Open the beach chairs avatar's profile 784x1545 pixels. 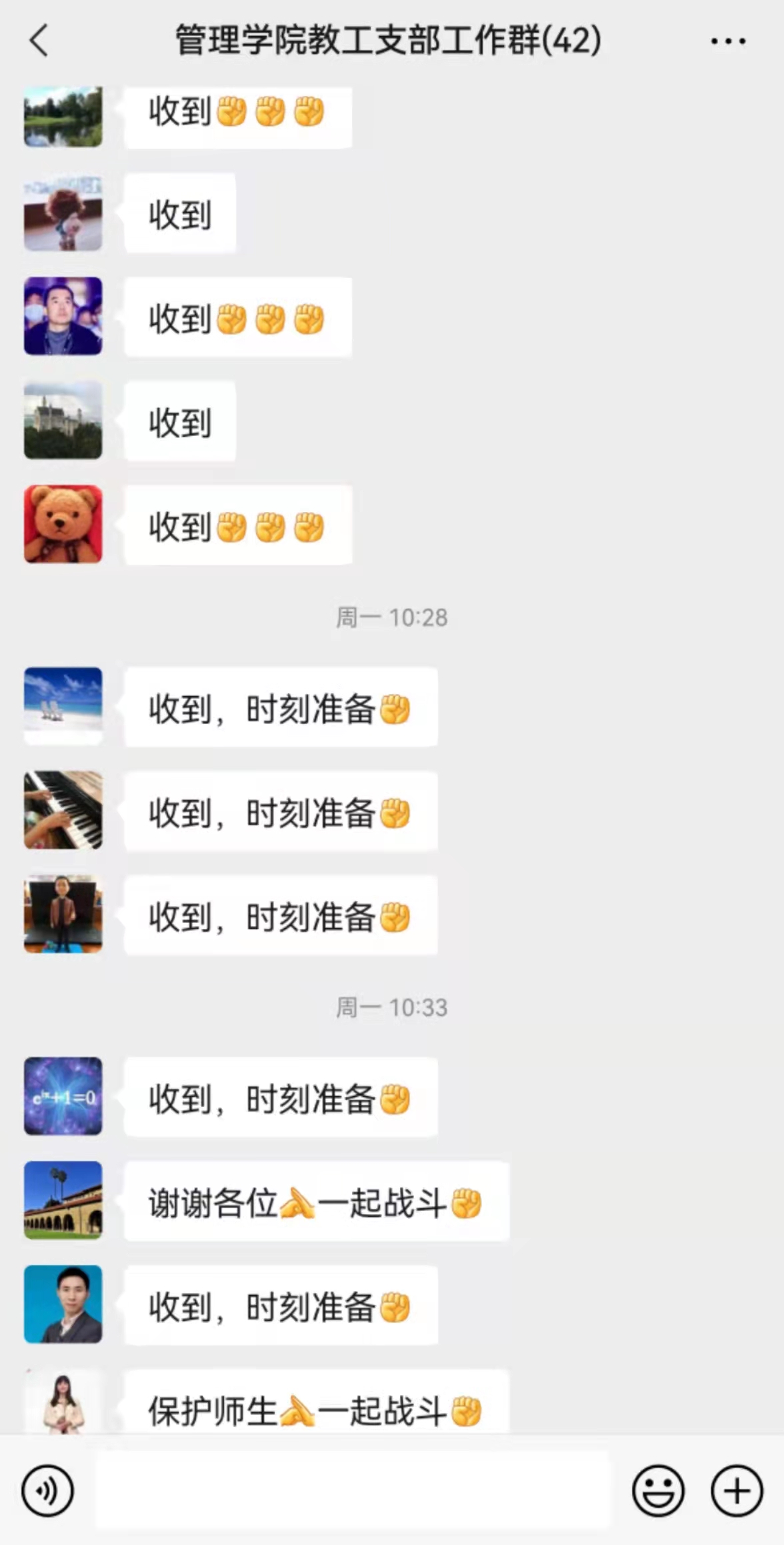[63, 705]
